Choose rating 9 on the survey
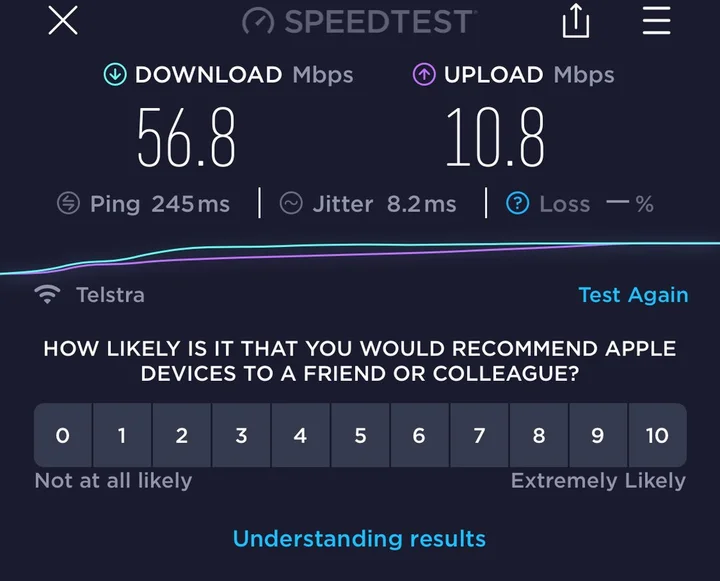The width and height of the screenshot is (720, 581). click(x=598, y=435)
